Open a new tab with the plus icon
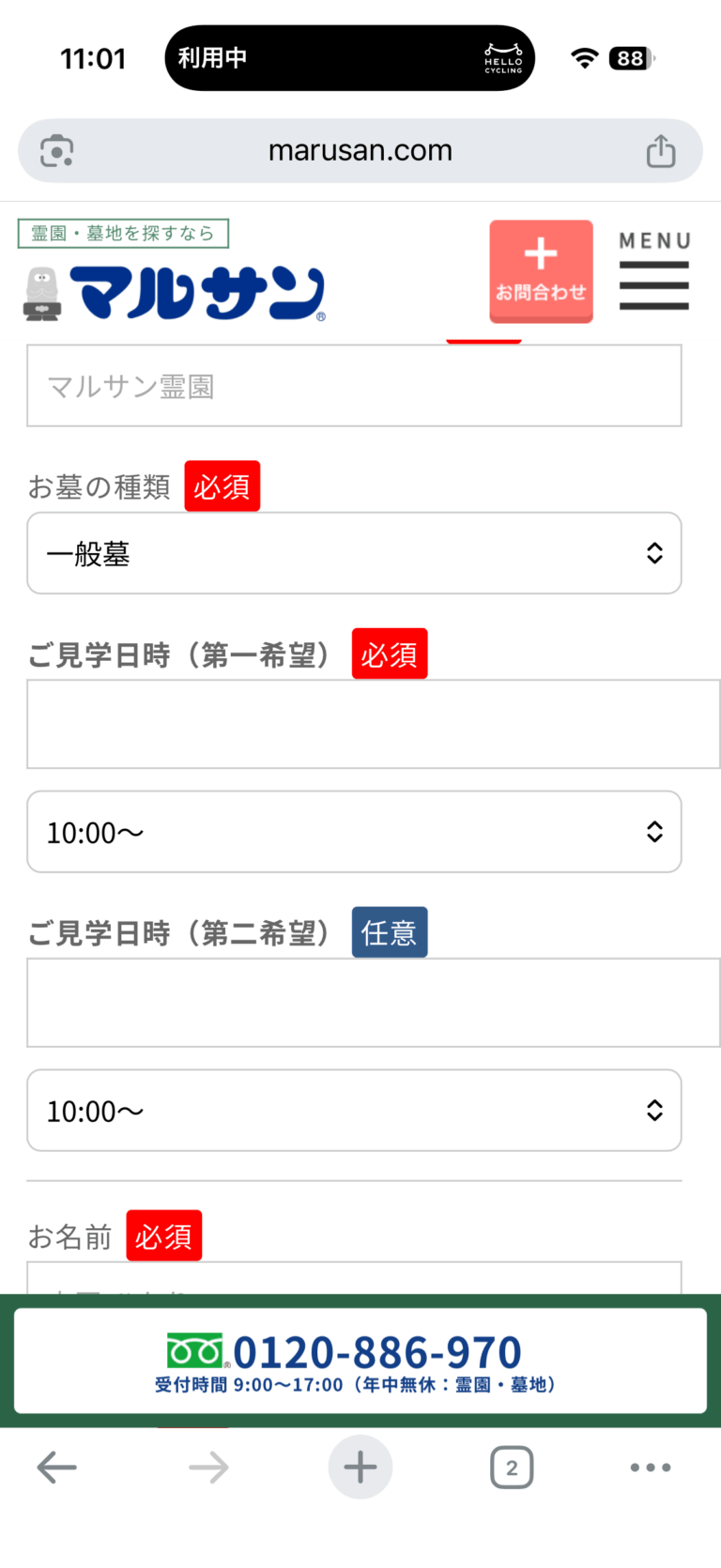 click(x=360, y=1467)
